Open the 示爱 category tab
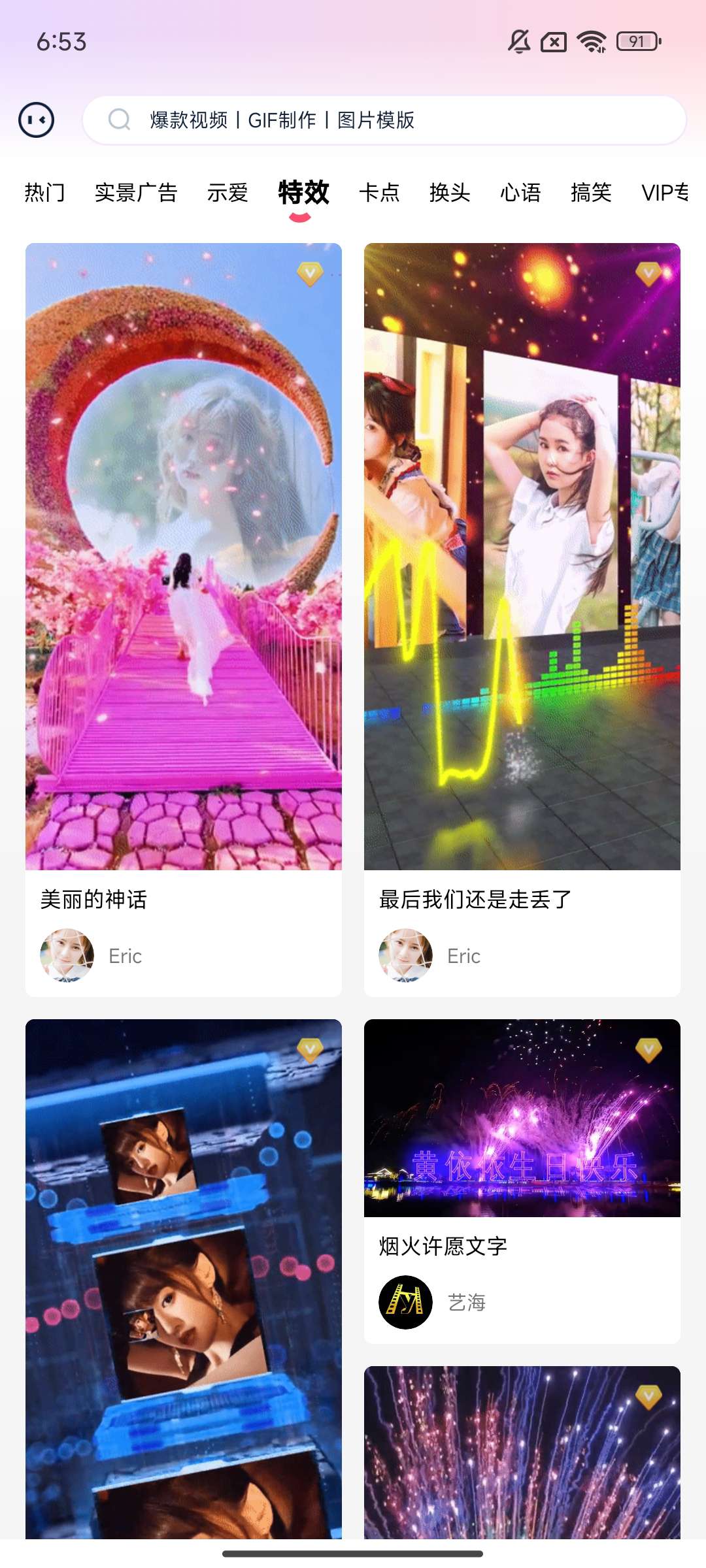The width and height of the screenshot is (706, 1568). (x=227, y=193)
